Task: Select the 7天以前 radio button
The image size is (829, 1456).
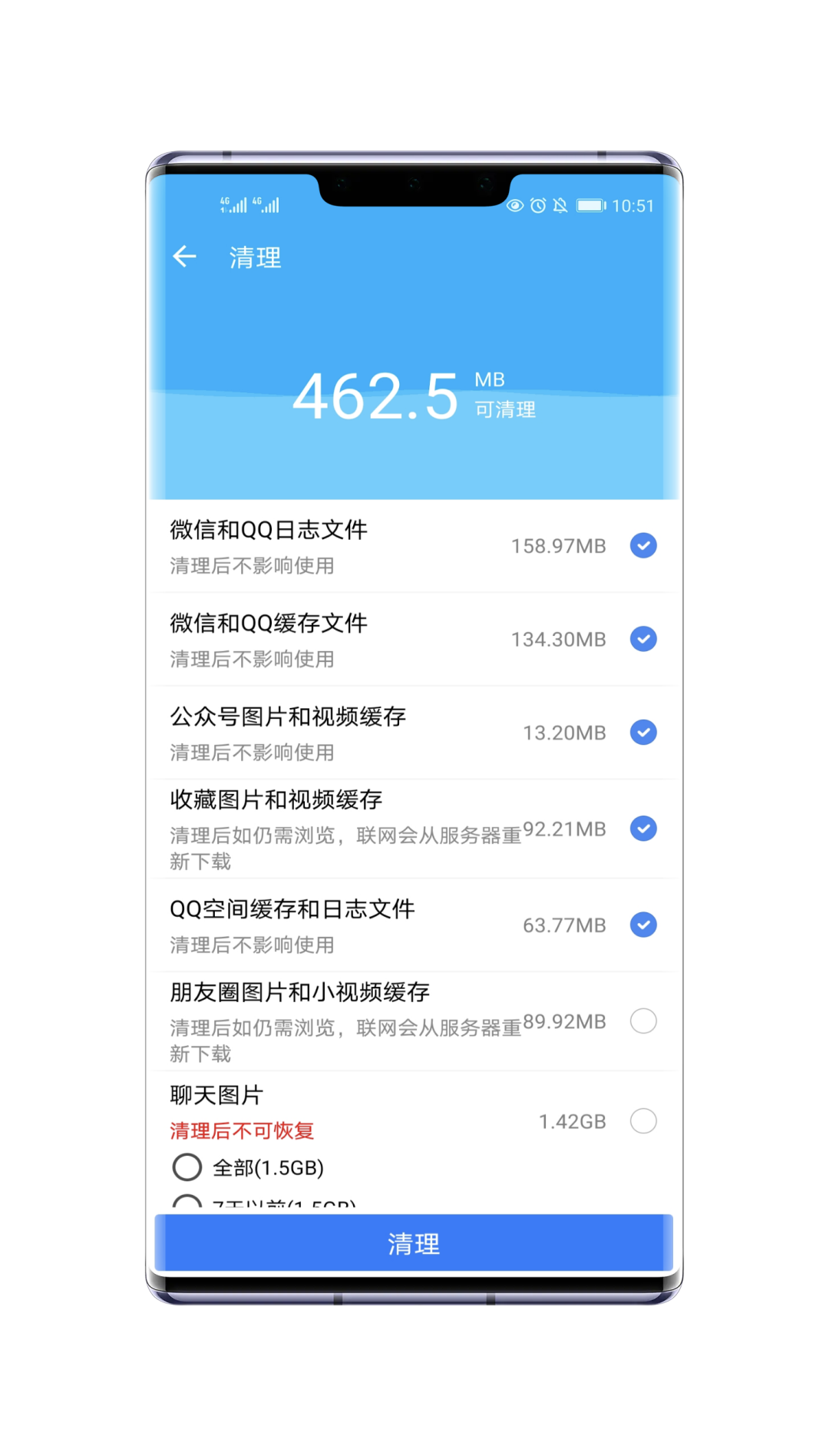Action: point(187,1203)
